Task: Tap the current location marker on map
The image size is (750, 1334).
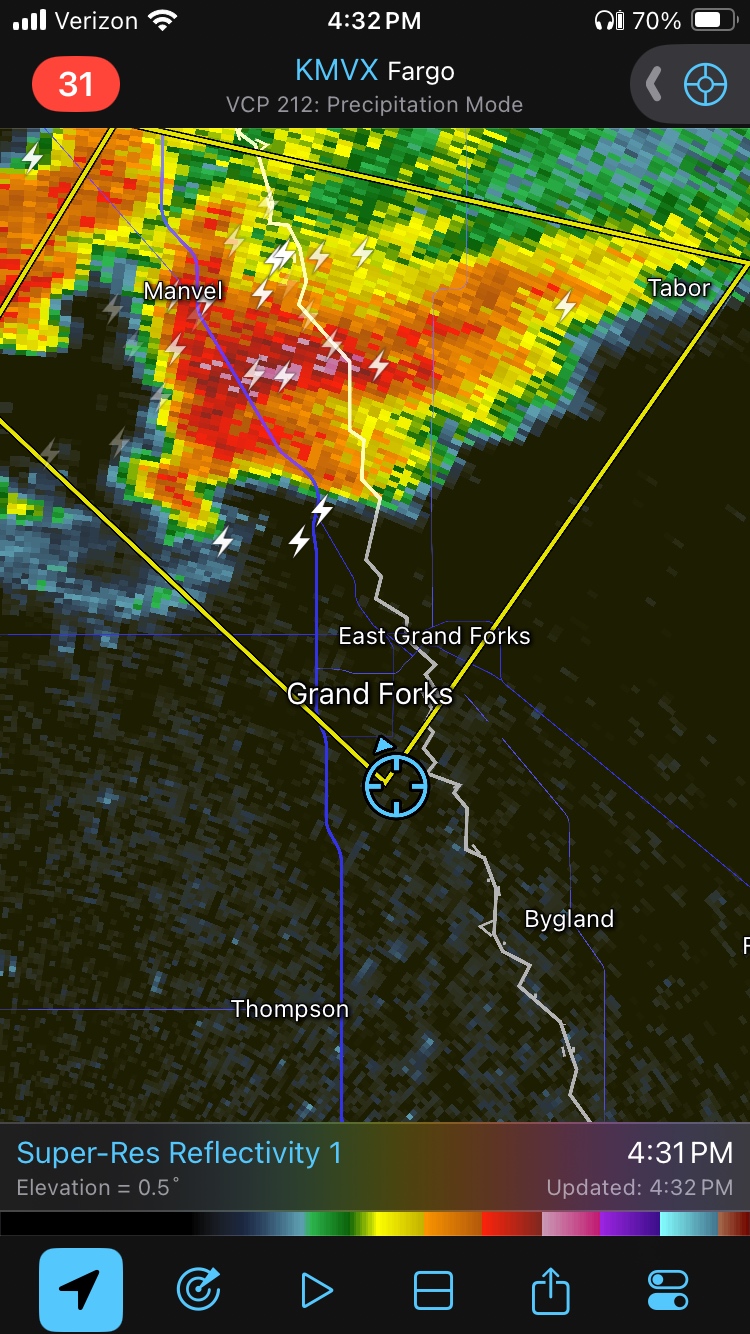Action: point(396,786)
